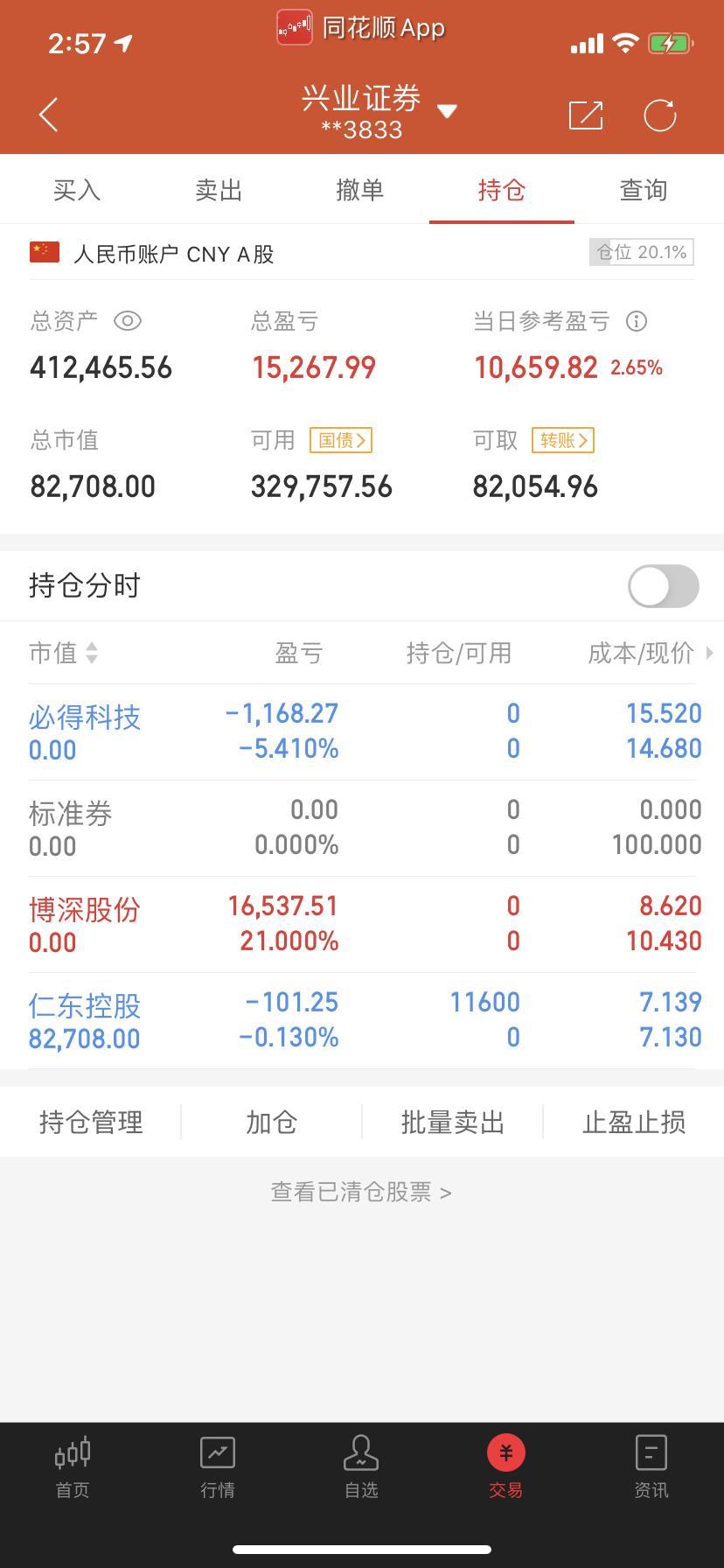Refresh the holdings data
The image size is (724, 1568).
660,115
